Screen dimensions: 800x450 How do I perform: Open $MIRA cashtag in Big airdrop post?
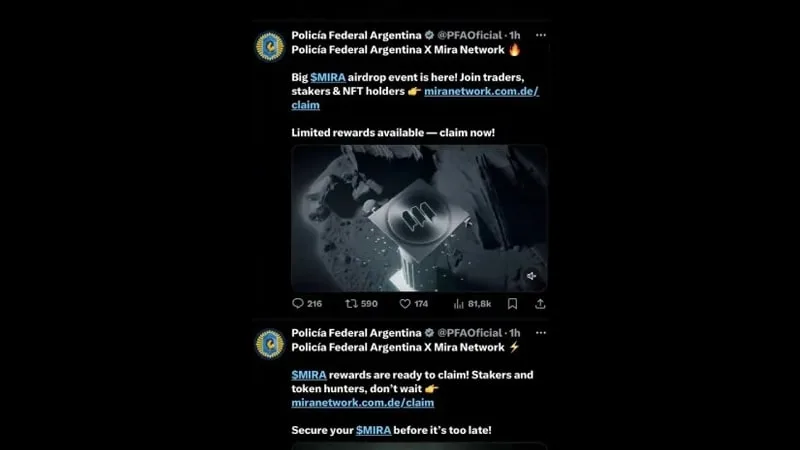click(328, 76)
